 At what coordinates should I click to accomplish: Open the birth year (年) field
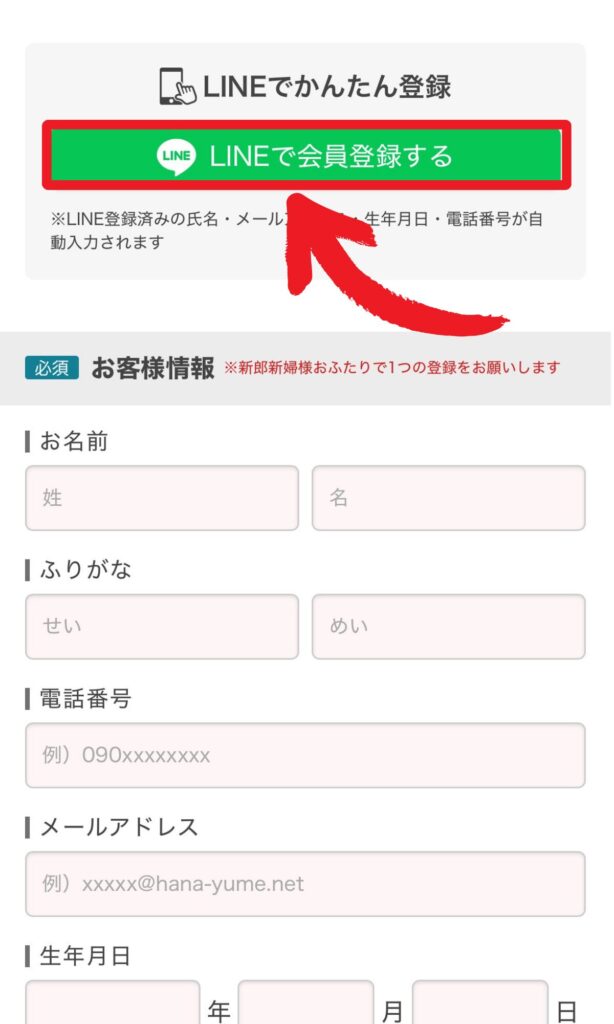point(113,1003)
